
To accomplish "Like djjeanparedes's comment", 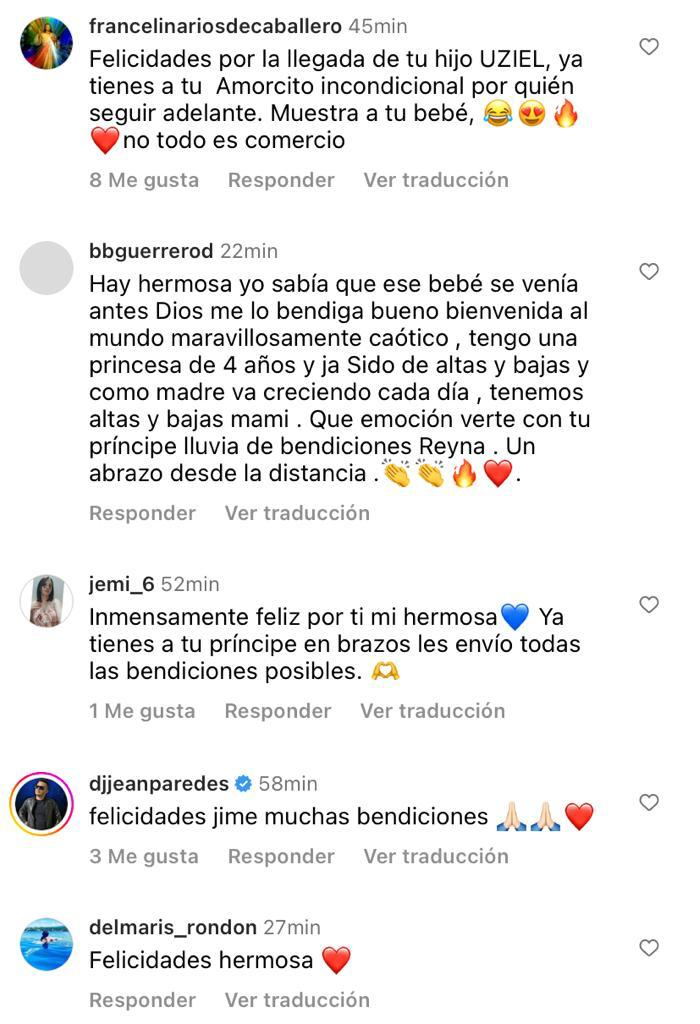I will click(x=649, y=802).
